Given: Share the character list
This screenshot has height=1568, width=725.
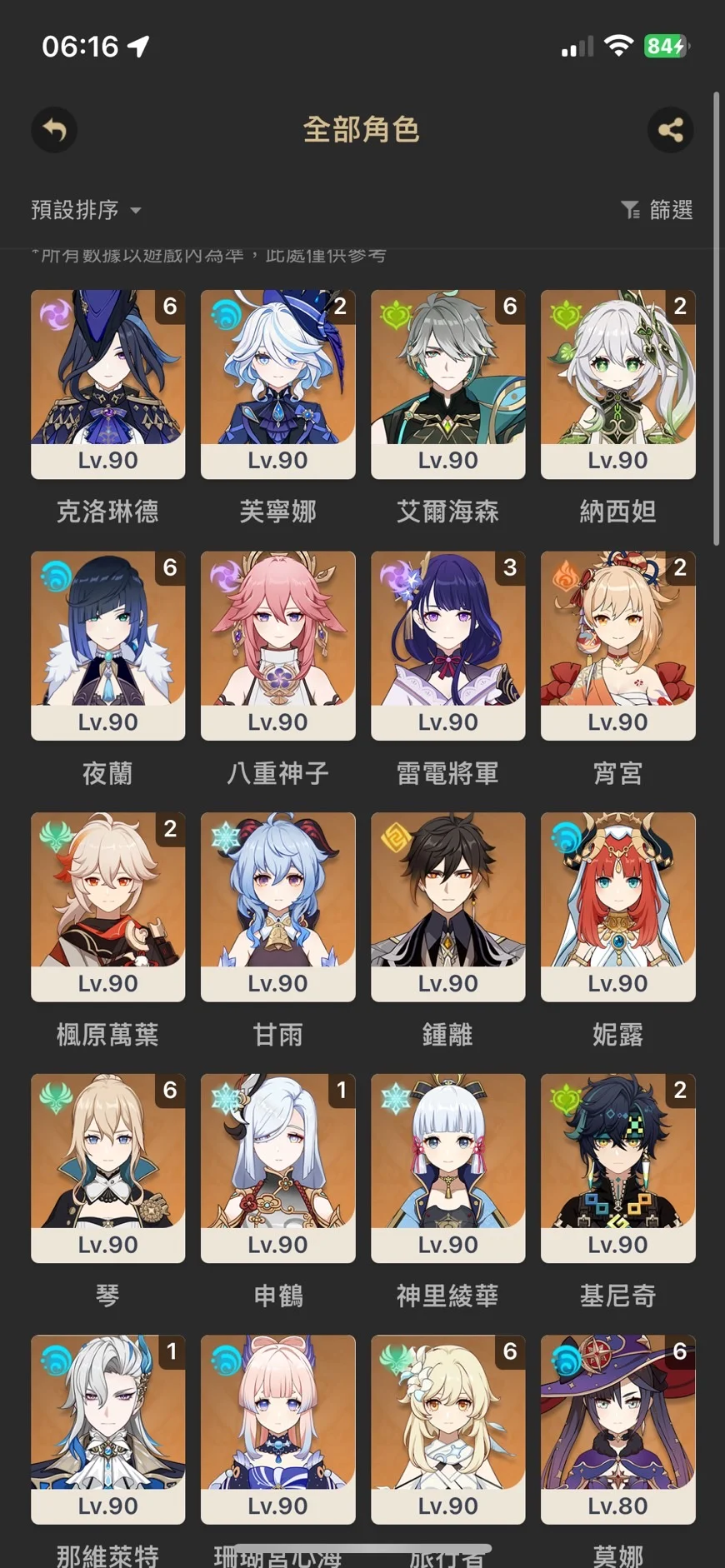Looking at the screenshot, I should pos(670,130).
